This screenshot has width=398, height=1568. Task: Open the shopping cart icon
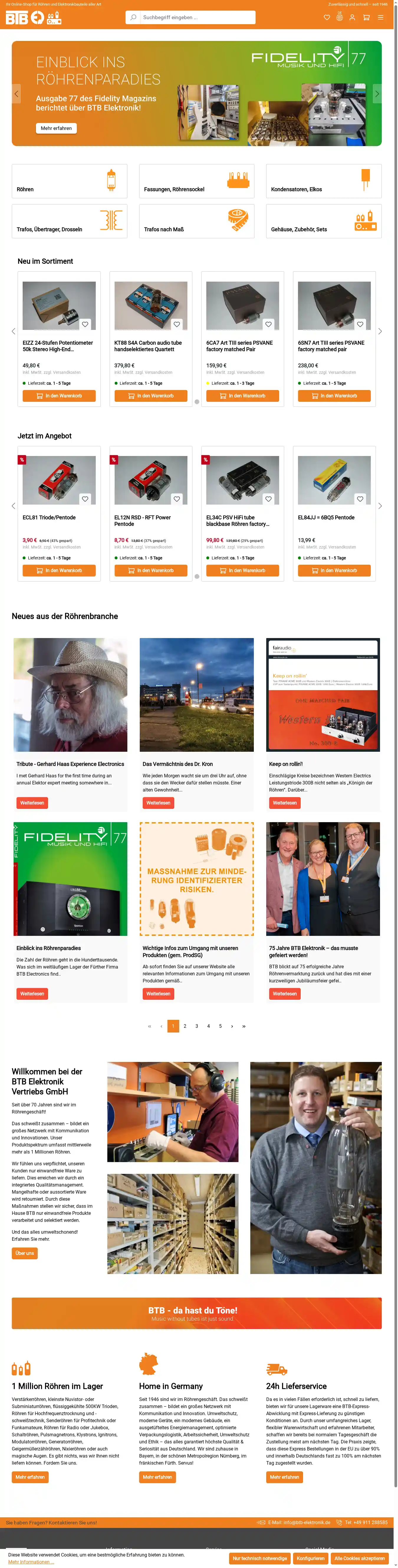tap(366, 18)
